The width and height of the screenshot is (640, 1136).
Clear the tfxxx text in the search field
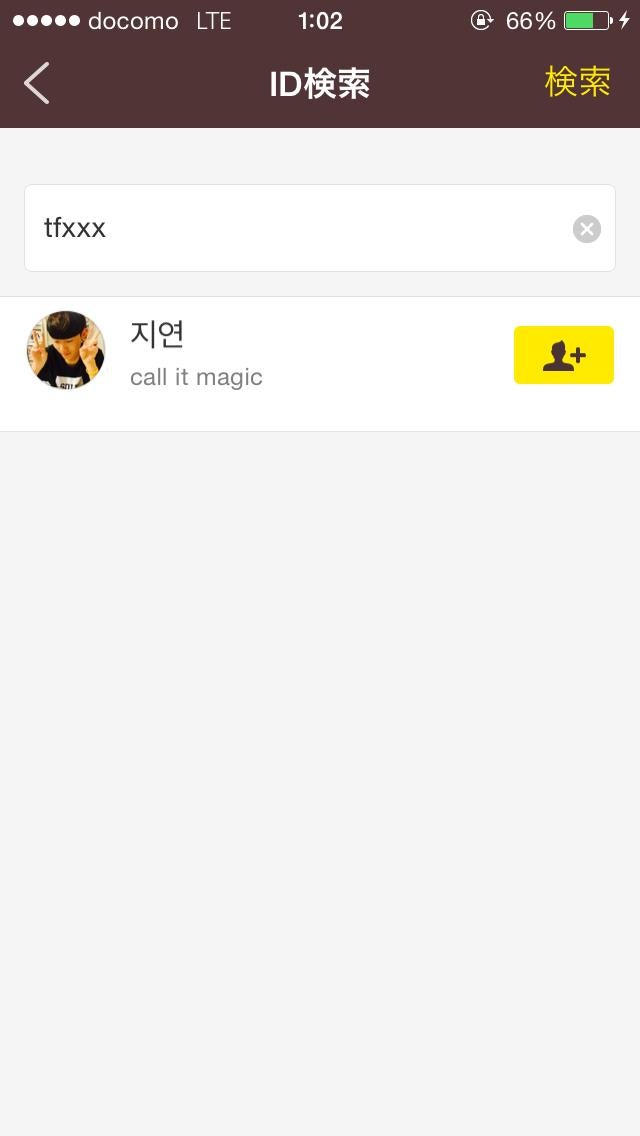(587, 229)
